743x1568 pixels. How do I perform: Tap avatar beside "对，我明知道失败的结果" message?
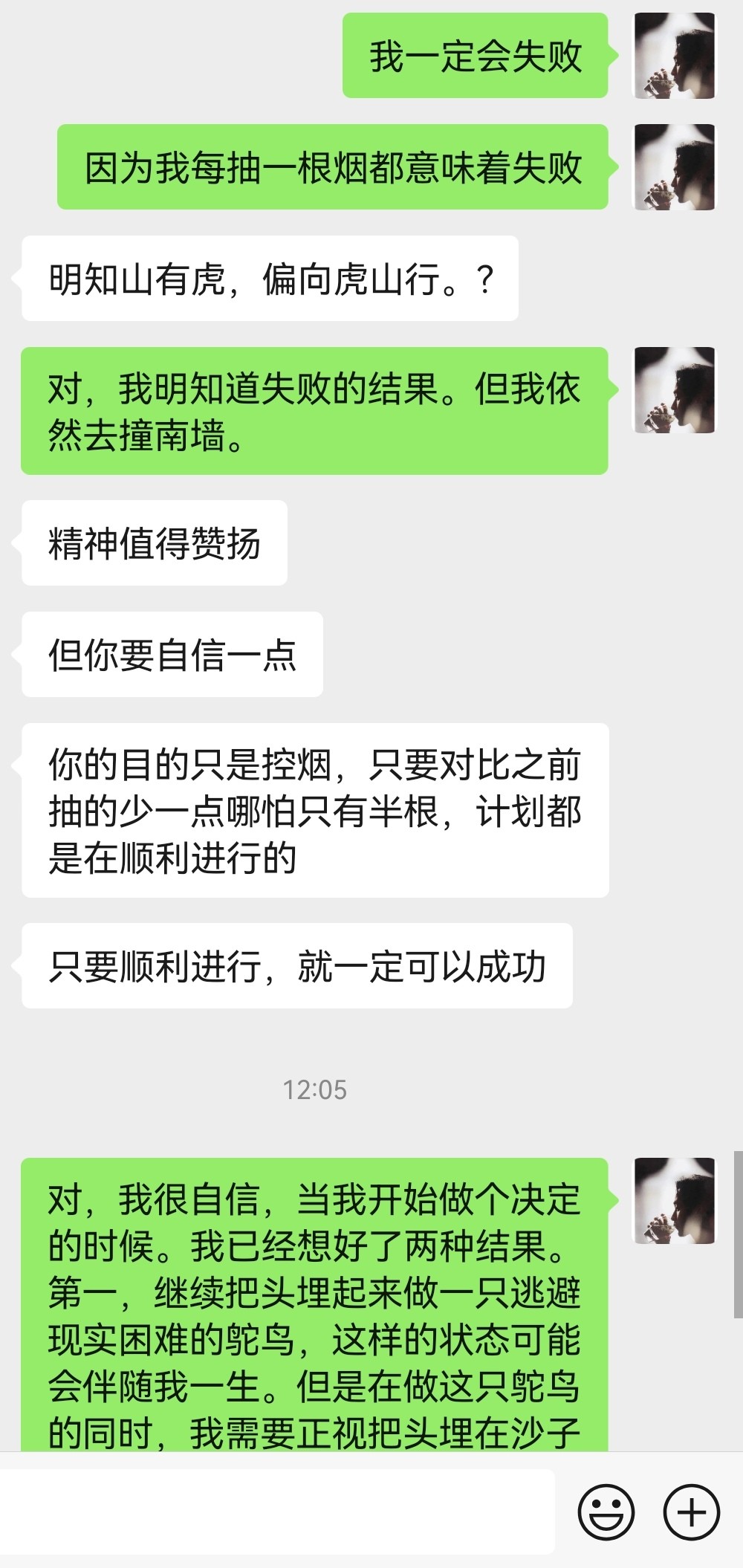[x=673, y=390]
